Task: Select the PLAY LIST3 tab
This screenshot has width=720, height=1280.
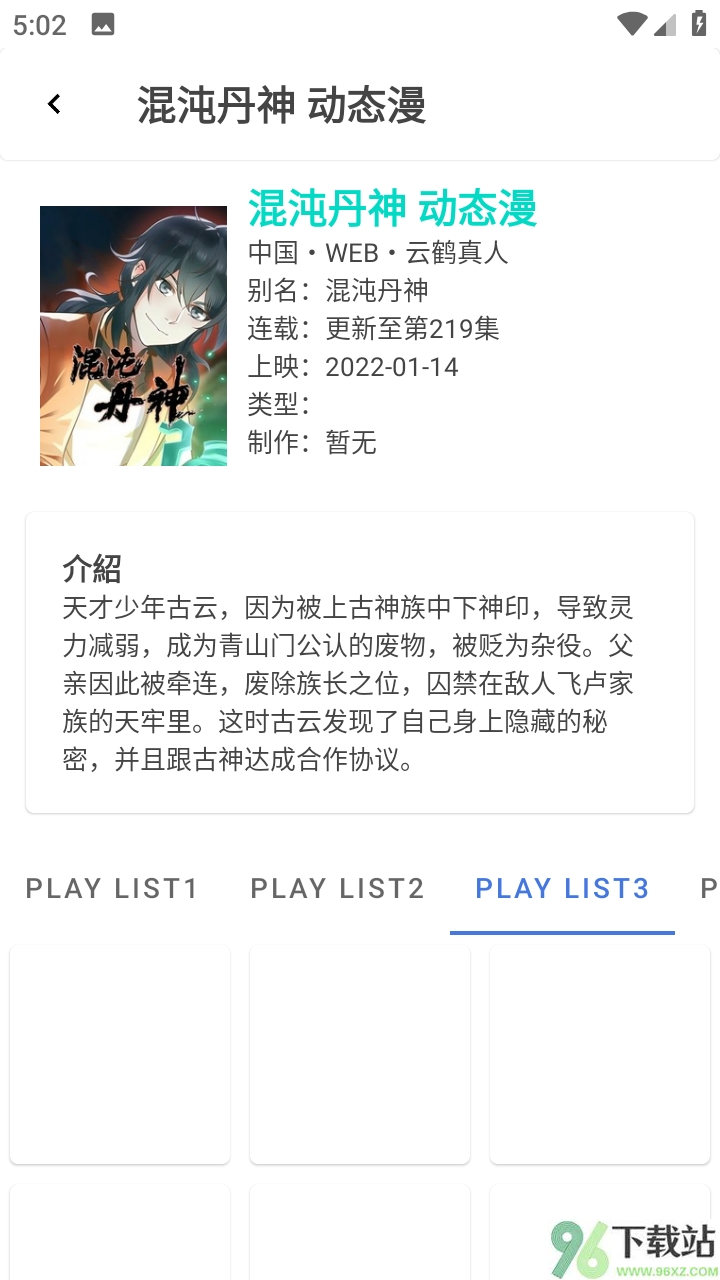Action: (562, 888)
